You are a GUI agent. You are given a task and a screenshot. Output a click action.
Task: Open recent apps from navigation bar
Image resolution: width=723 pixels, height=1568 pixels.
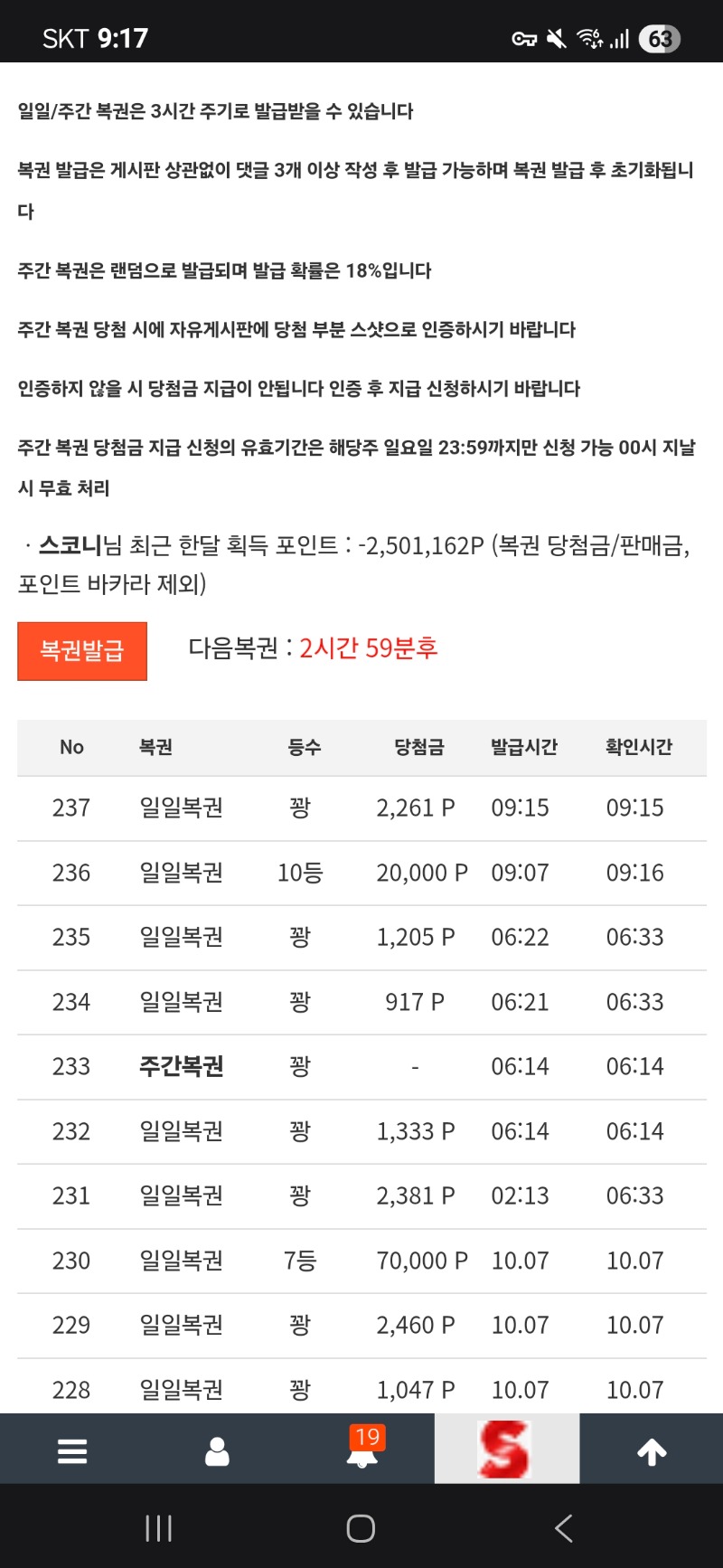[159, 1528]
